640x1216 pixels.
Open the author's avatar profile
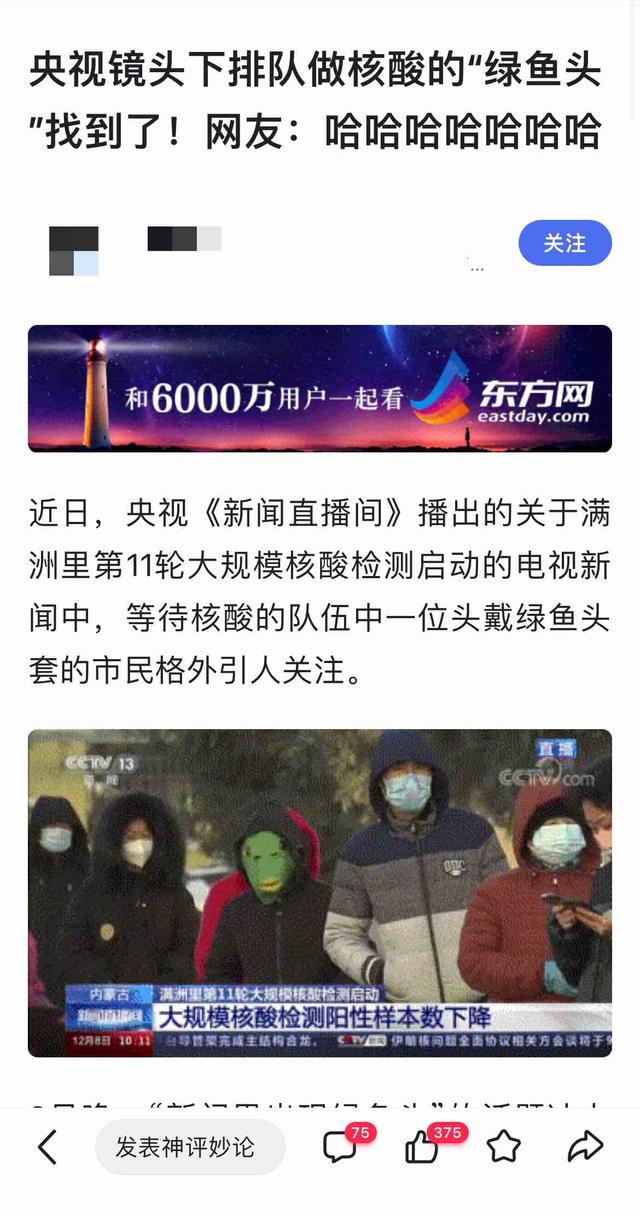74,250
